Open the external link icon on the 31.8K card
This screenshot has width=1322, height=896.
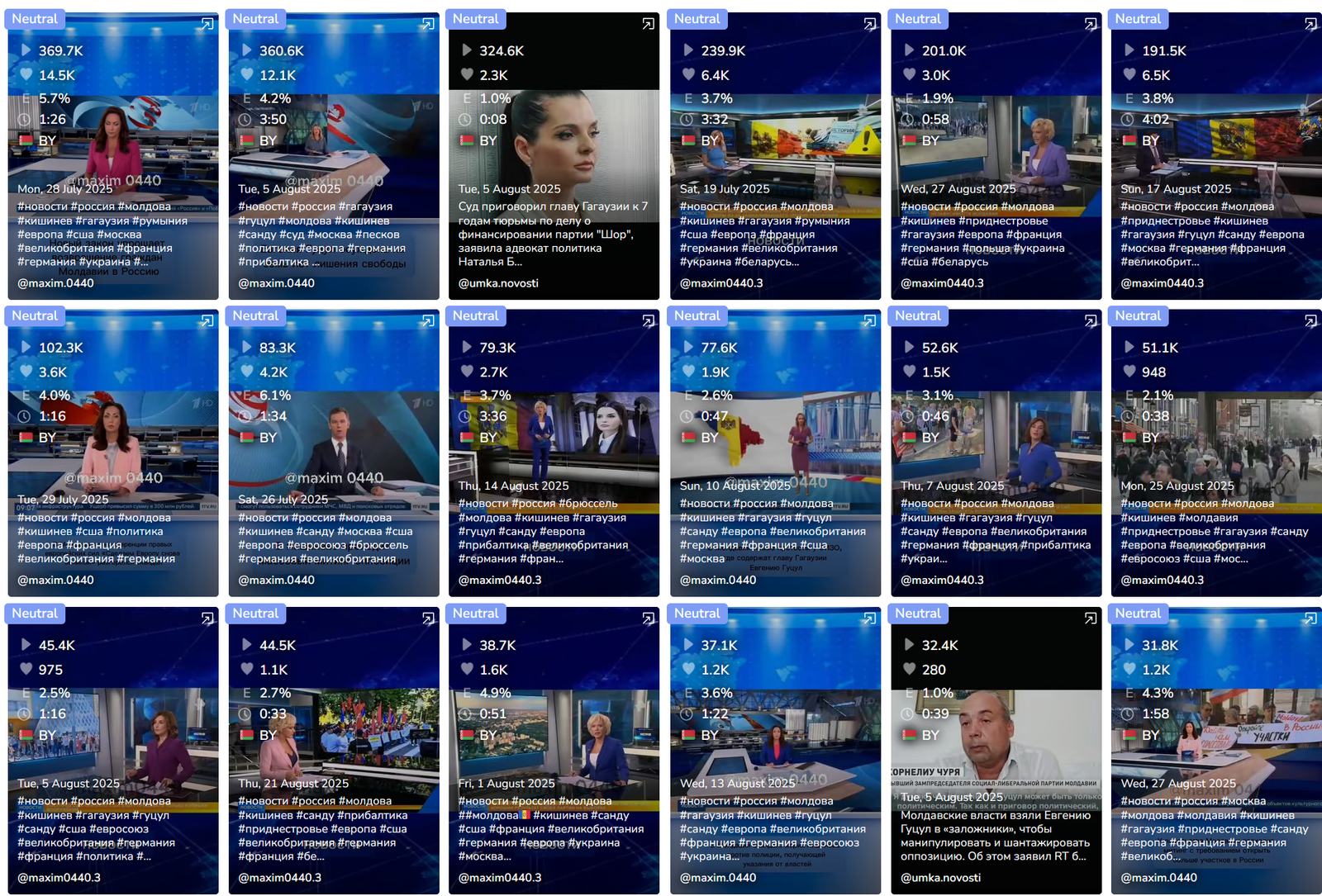(x=1310, y=619)
